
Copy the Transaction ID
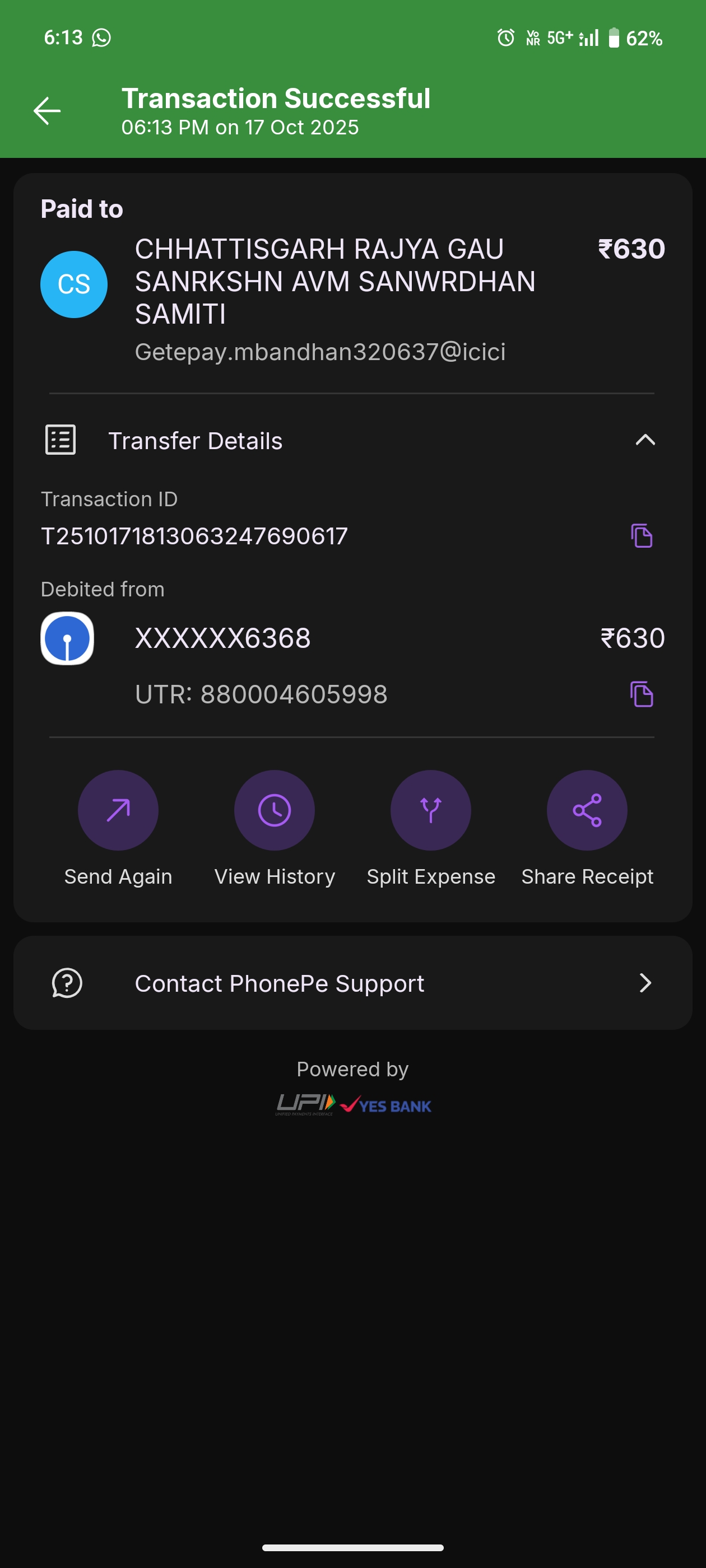click(x=642, y=536)
